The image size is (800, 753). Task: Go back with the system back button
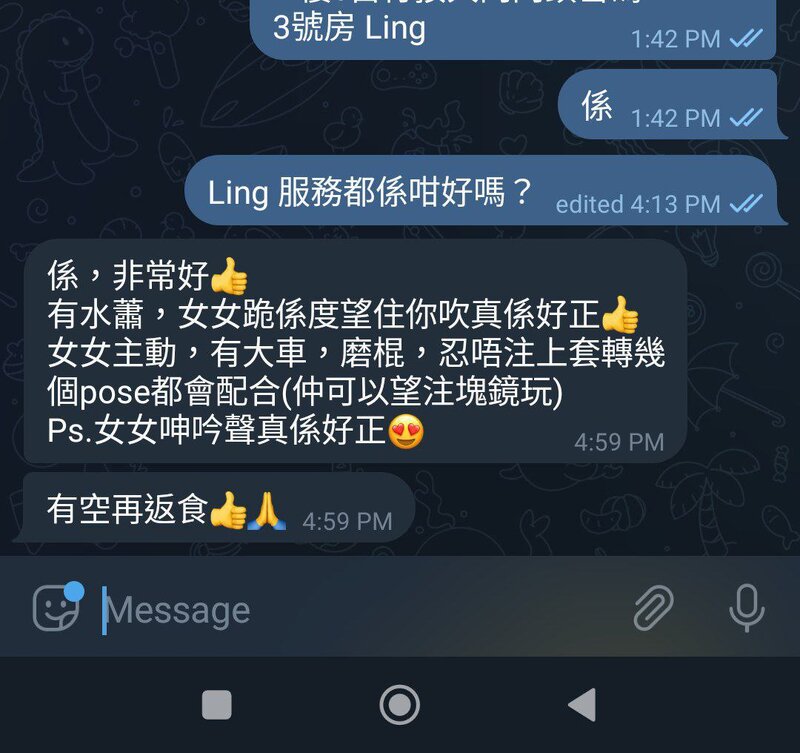(583, 705)
